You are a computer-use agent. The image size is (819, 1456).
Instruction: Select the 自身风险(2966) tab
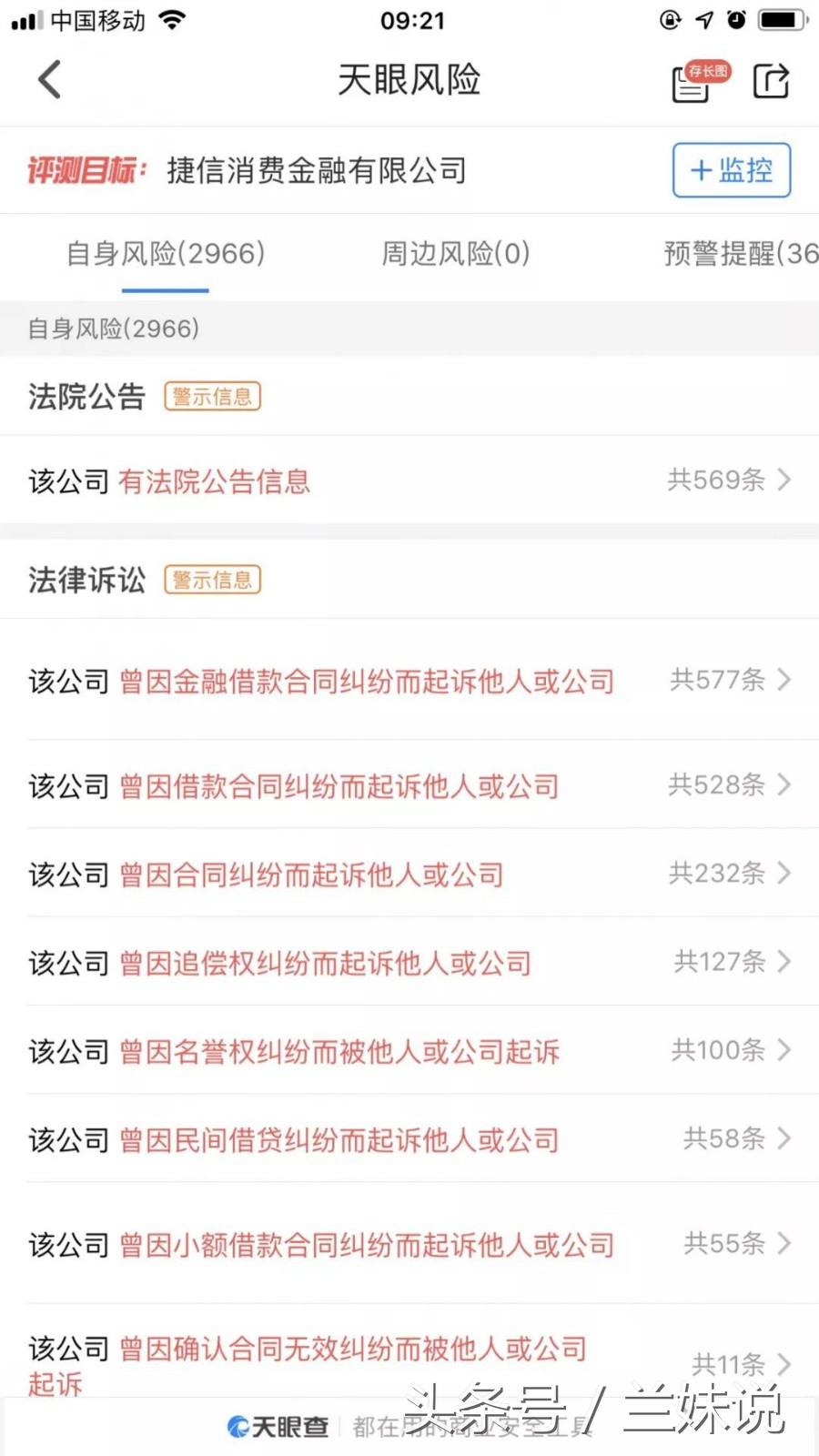(x=165, y=255)
